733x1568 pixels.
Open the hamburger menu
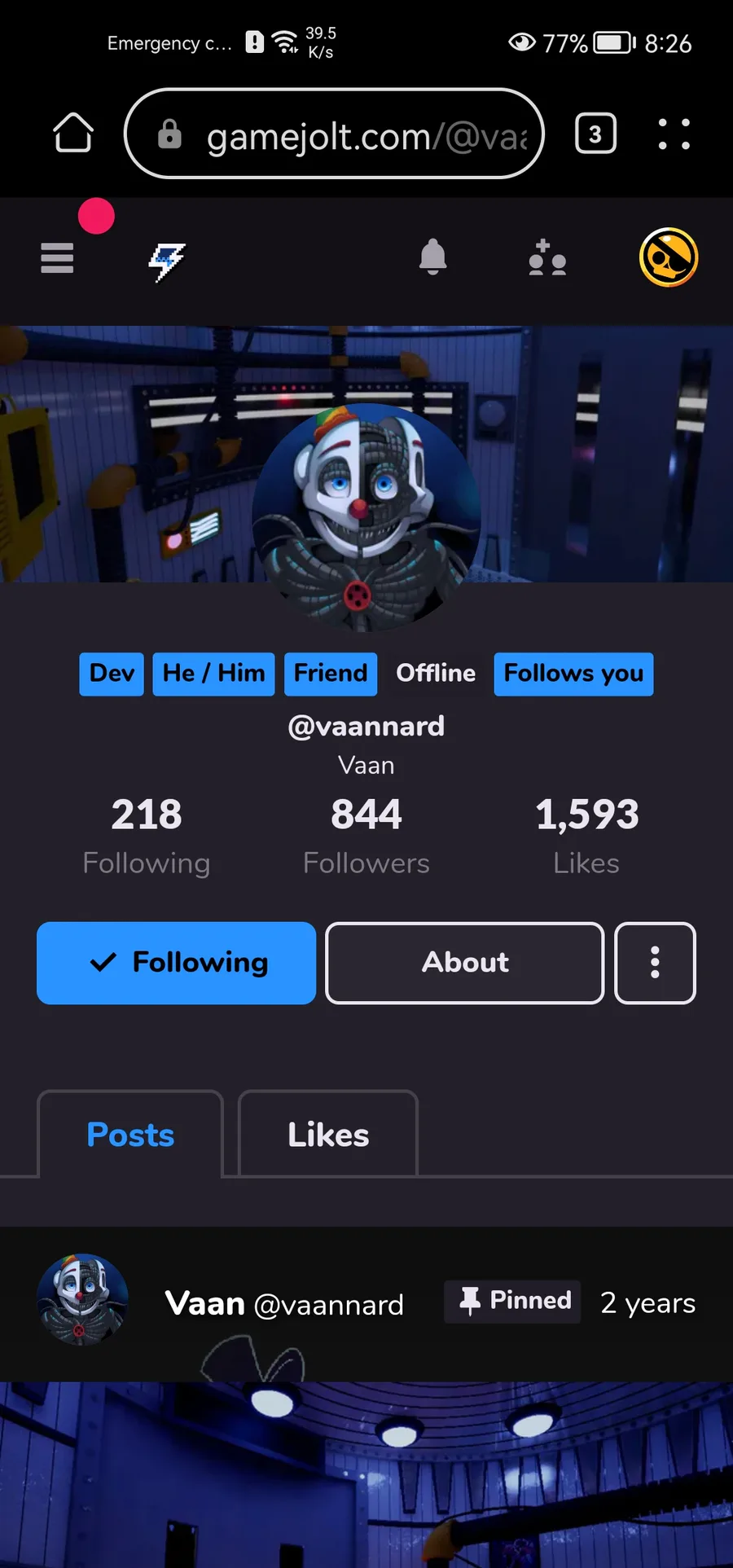(57, 258)
